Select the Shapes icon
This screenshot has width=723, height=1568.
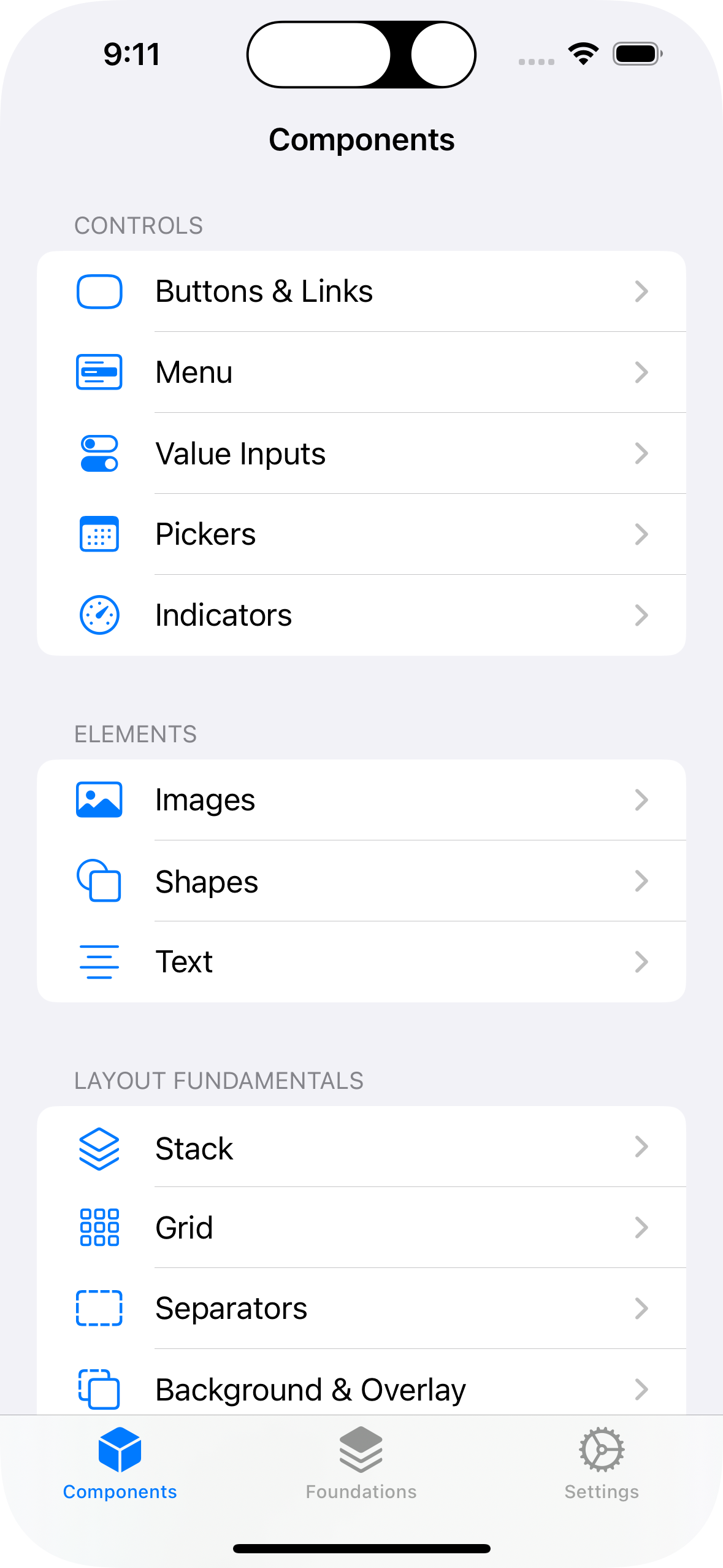99,881
